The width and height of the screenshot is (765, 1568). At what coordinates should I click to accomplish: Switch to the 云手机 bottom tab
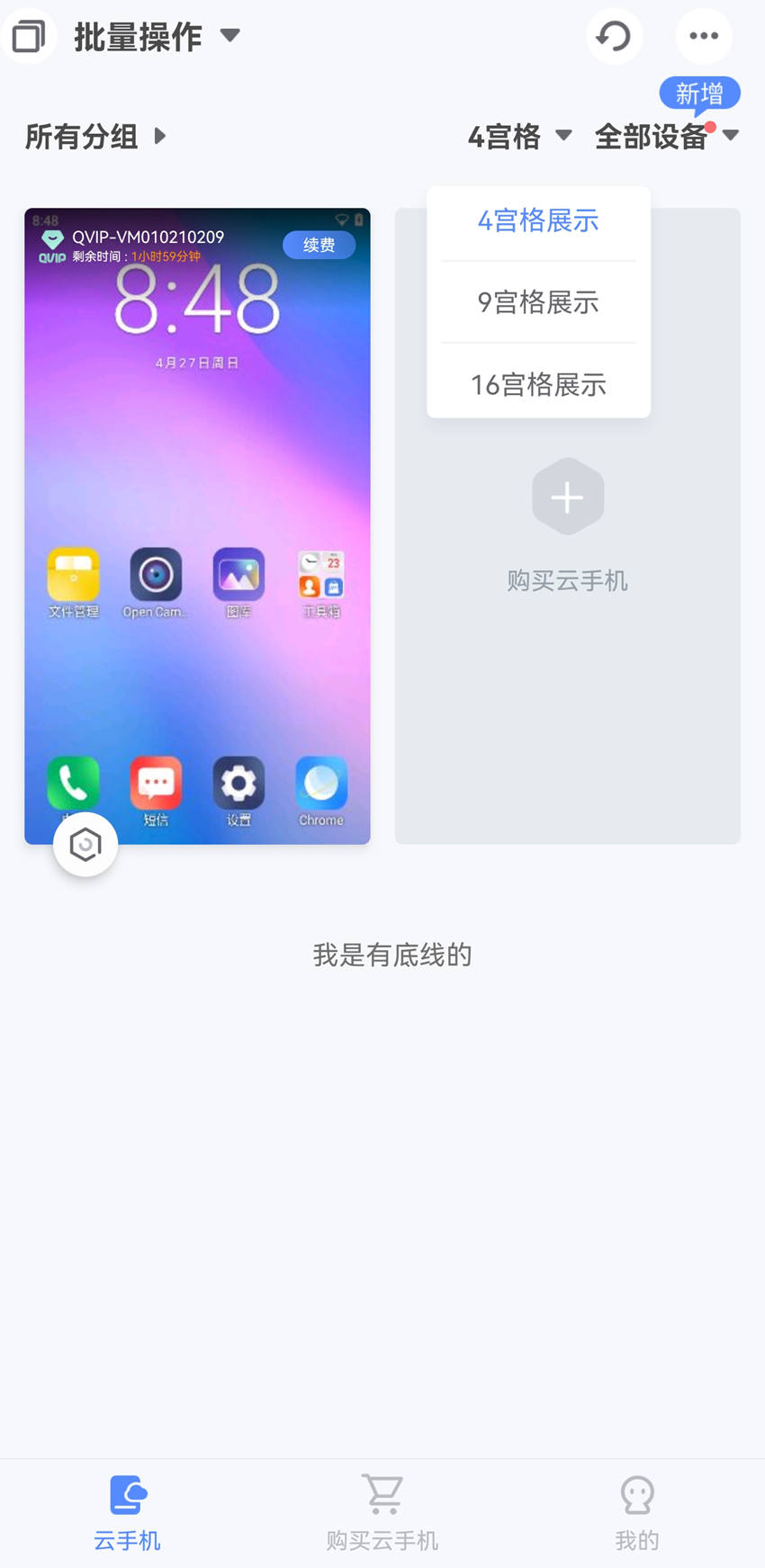point(127,1513)
